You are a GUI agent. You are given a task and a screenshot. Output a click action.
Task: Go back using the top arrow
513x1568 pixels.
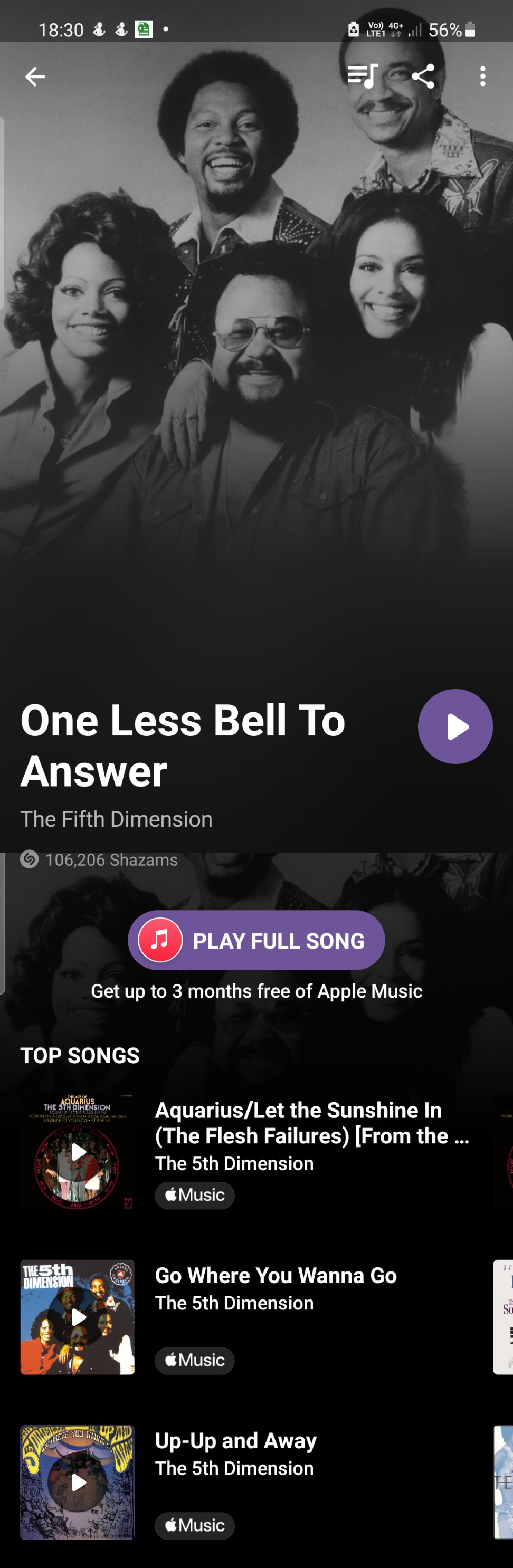tap(35, 77)
